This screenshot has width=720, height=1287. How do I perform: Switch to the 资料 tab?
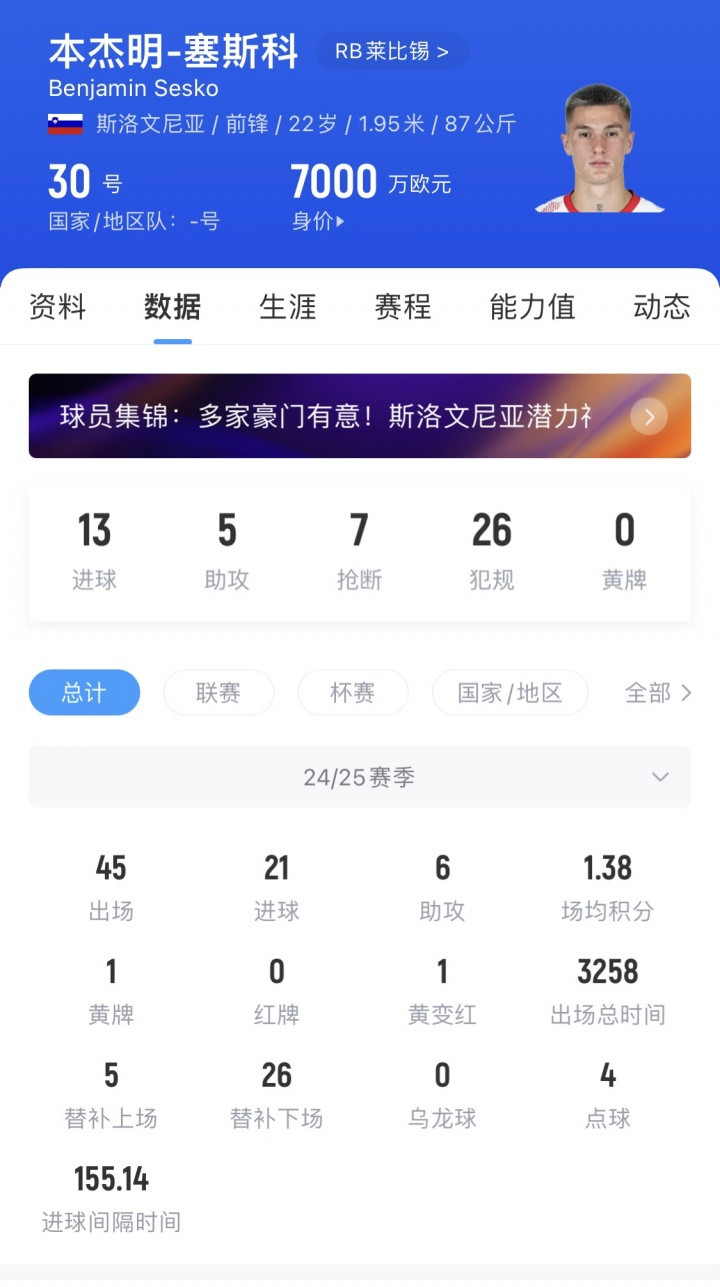coord(57,307)
